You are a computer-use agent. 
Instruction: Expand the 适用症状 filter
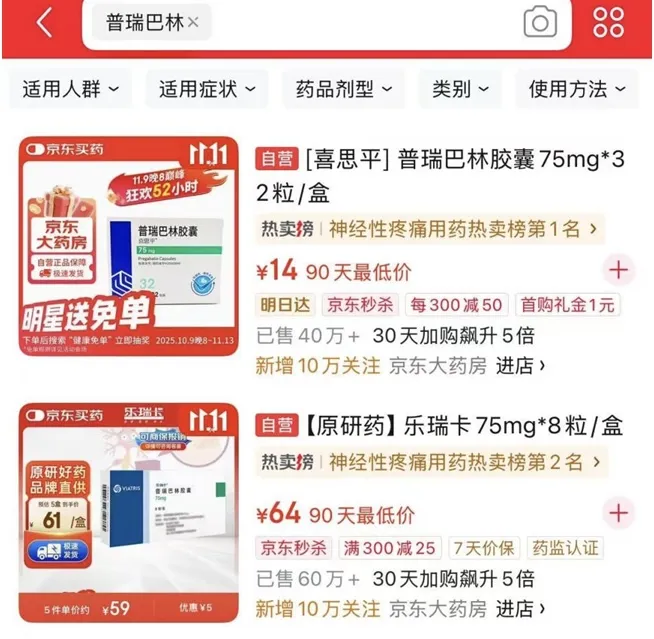pos(206,89)
